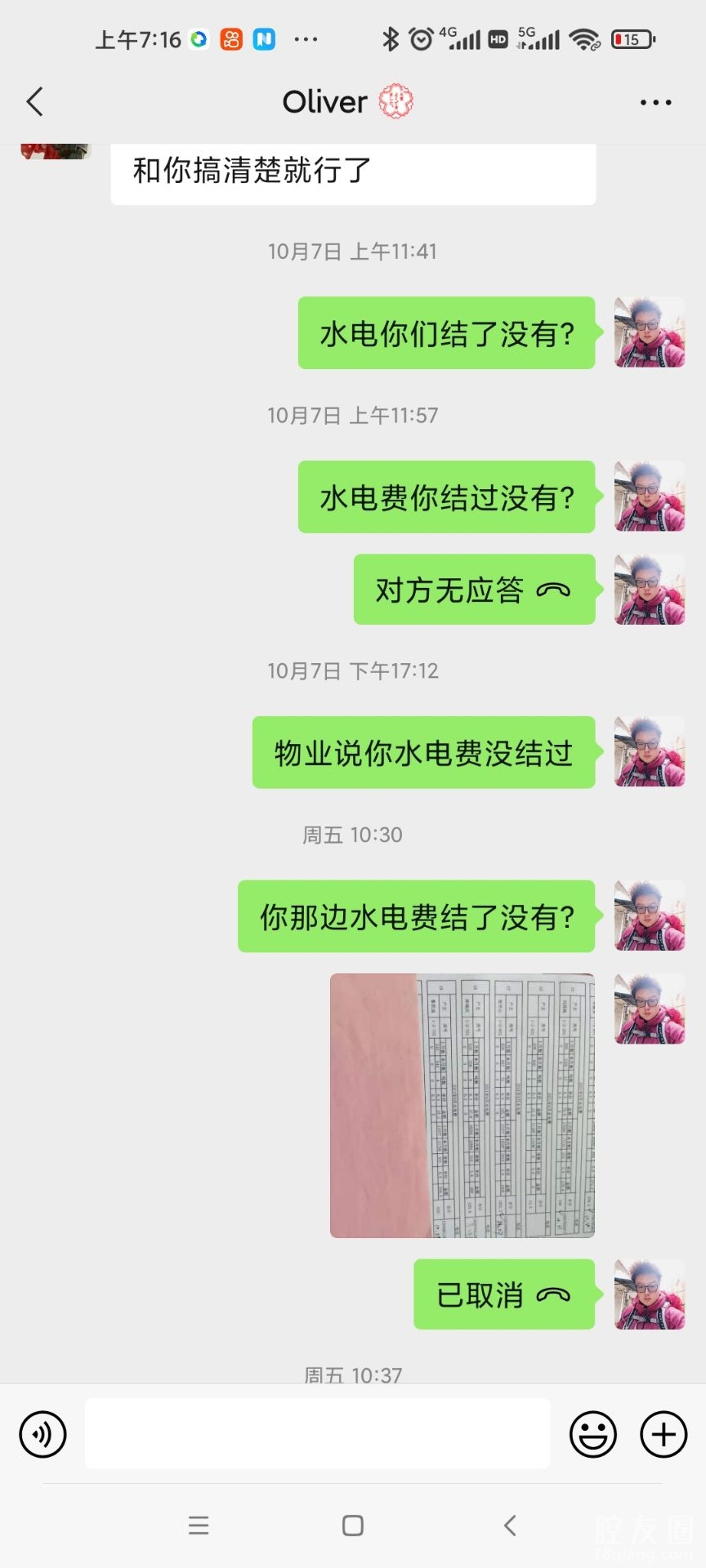Viewport: 706px width, 1568px height.
Task: Open chat info overflow menu
Action: [655, 102]
